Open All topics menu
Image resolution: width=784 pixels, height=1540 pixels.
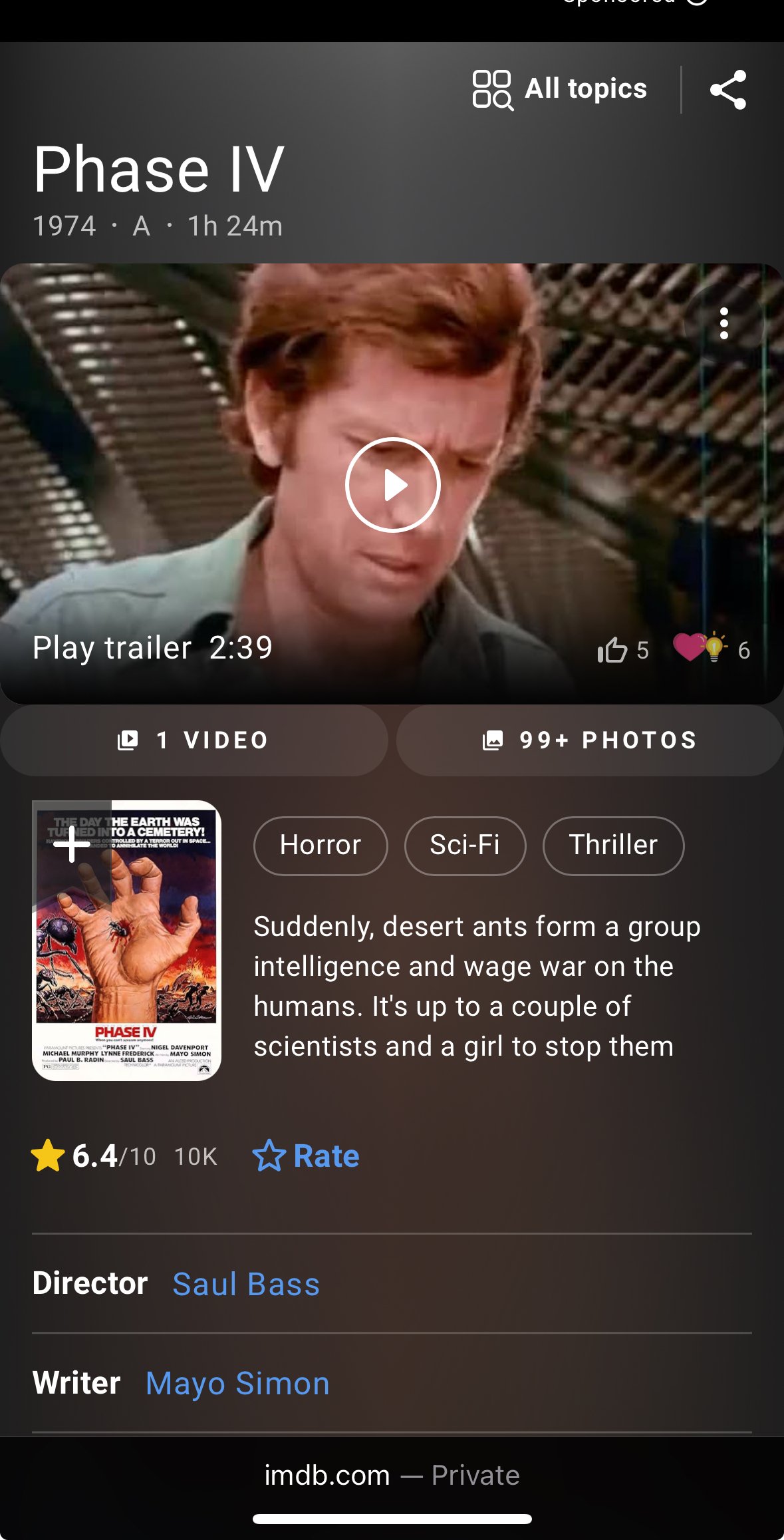559,89
